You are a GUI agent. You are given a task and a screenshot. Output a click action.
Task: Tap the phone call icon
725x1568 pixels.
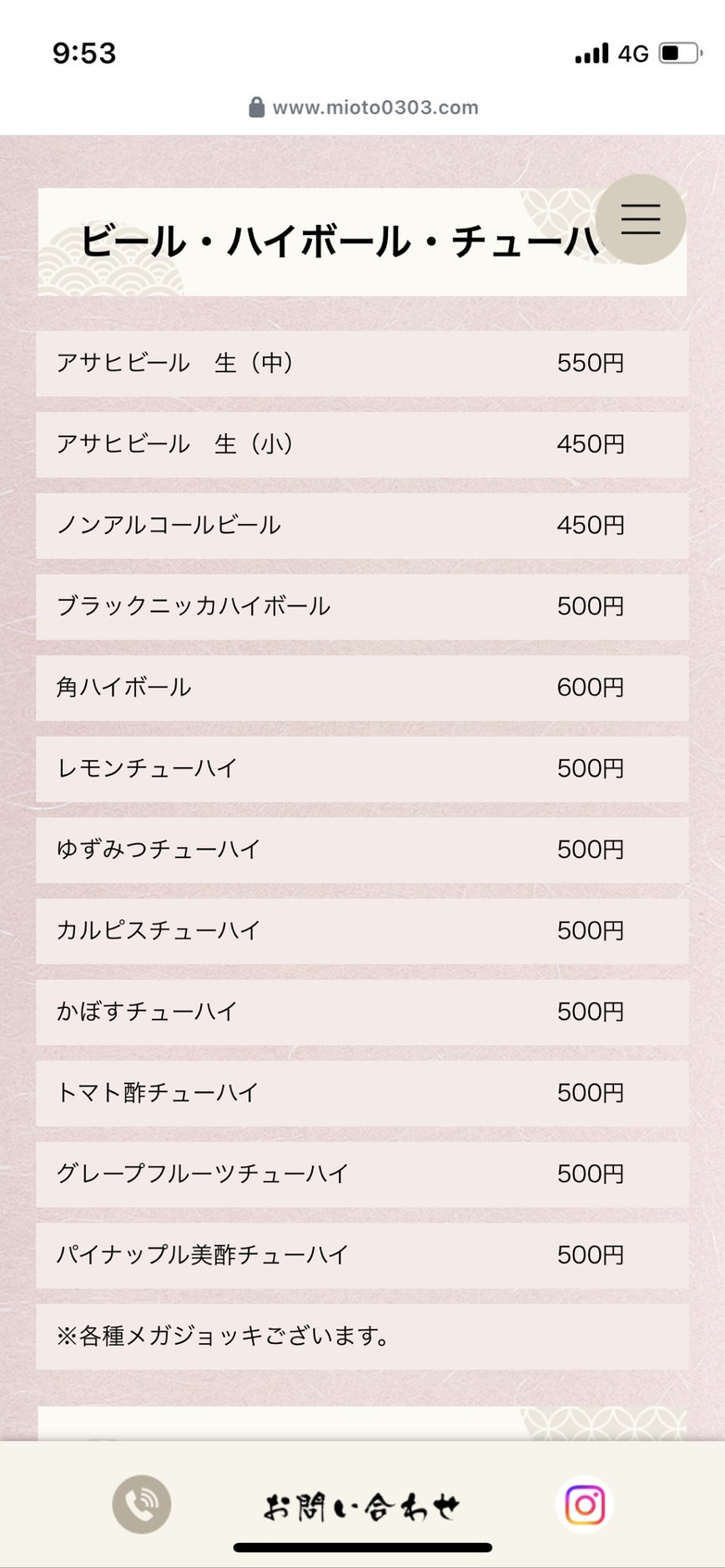click(x=142, y=1504)
